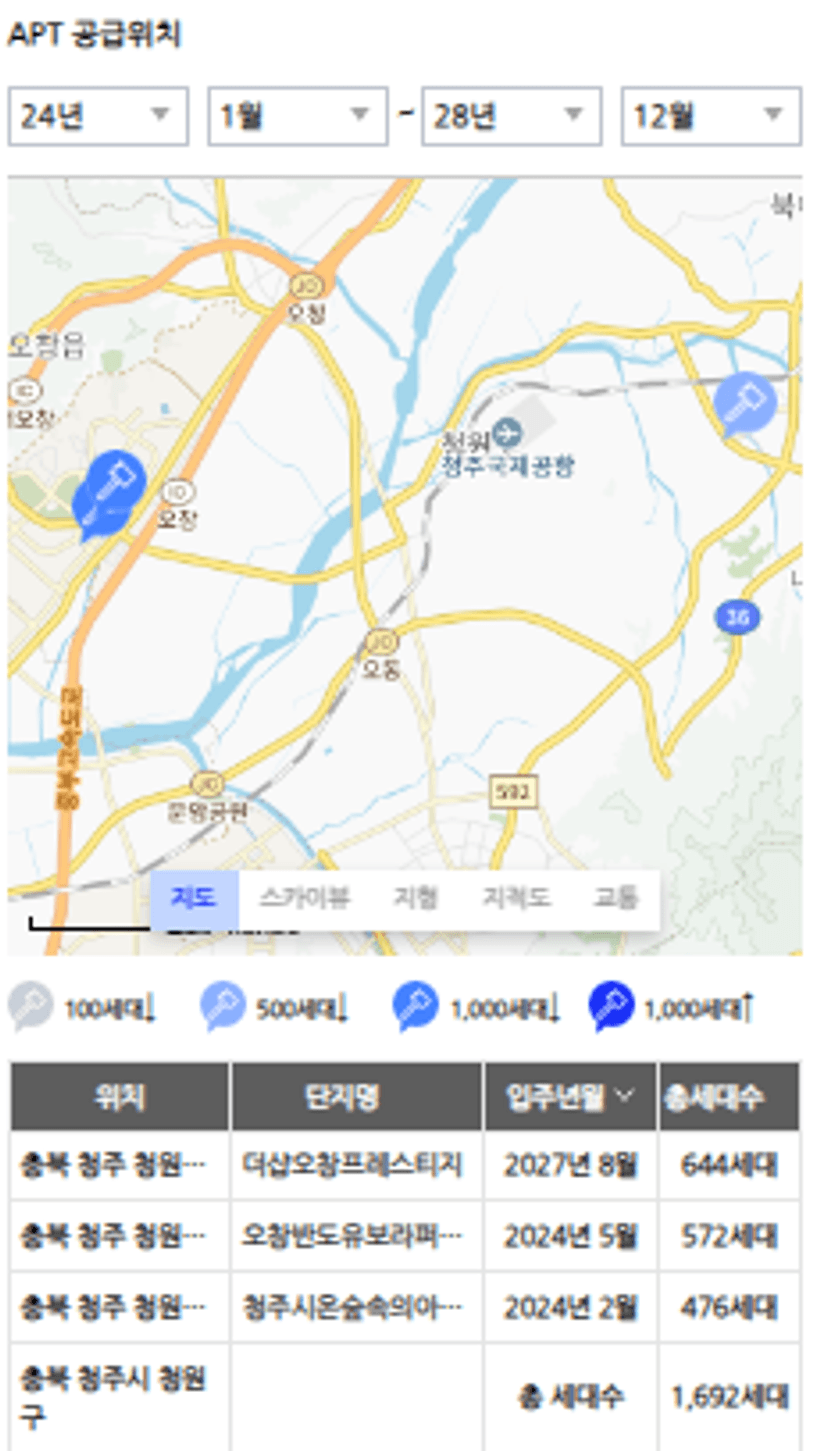Select the 지도 map type
827x1451 pixels.
pos(194,898)
